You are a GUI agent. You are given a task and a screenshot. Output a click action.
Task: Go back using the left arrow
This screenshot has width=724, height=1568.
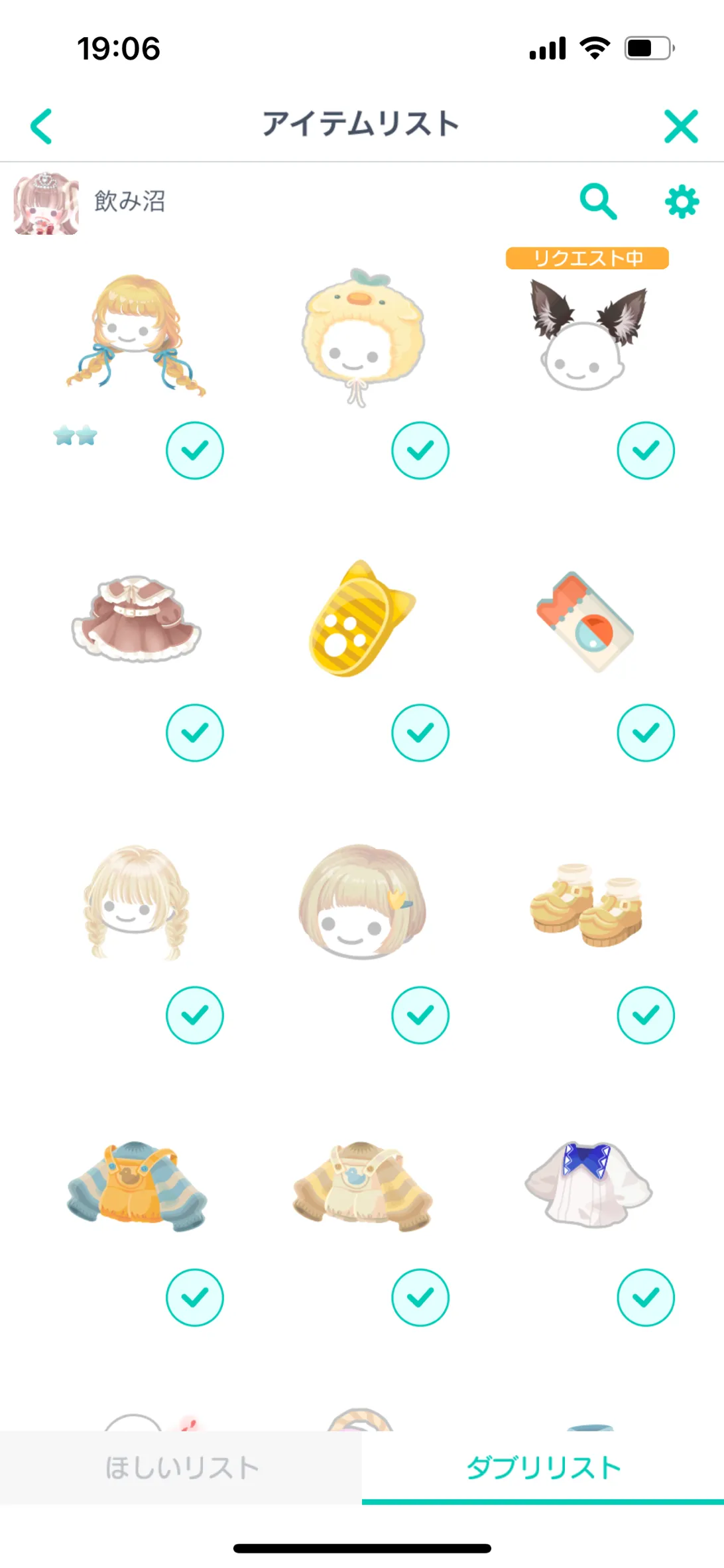pyautogui.click(x=41, y=126)
